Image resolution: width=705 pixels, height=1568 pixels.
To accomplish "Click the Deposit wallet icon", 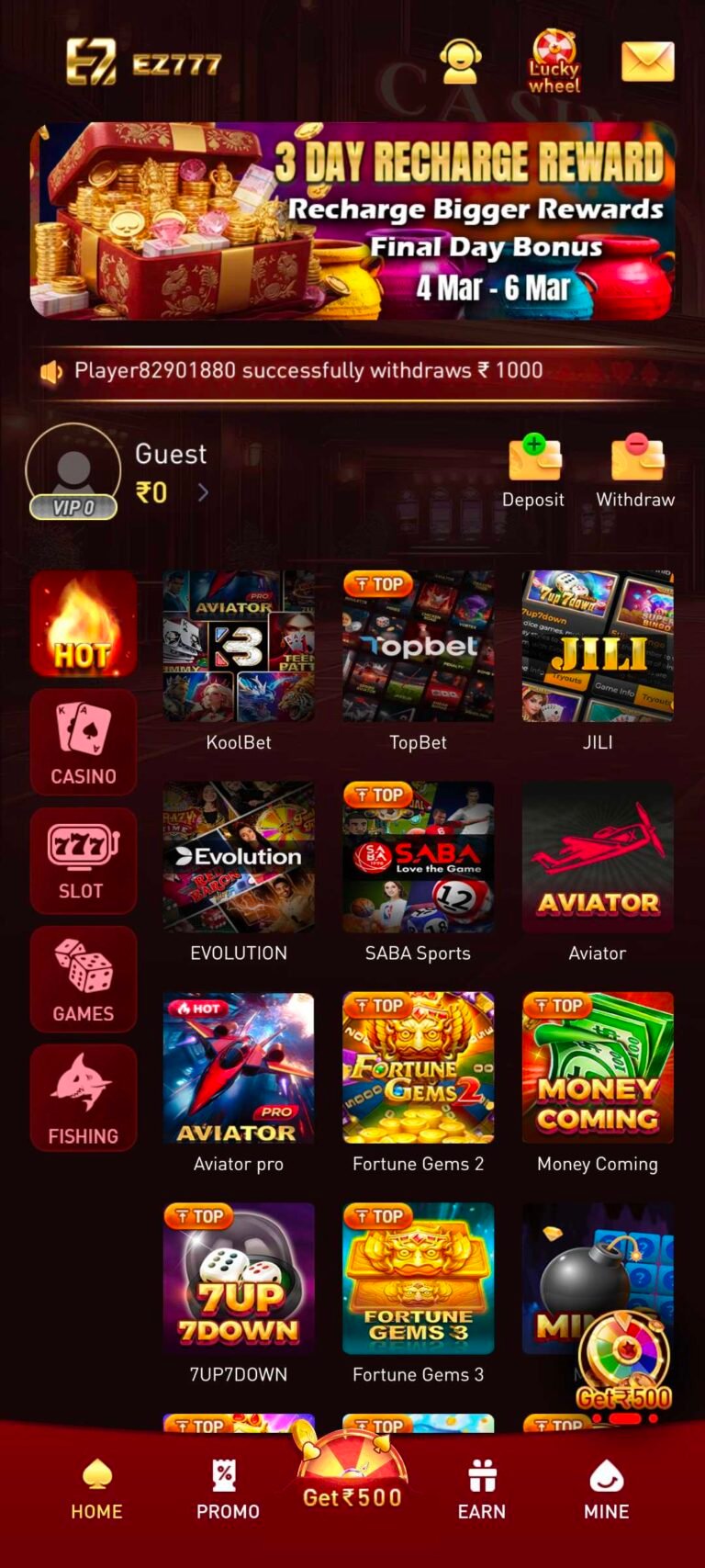I will (533, 459).
